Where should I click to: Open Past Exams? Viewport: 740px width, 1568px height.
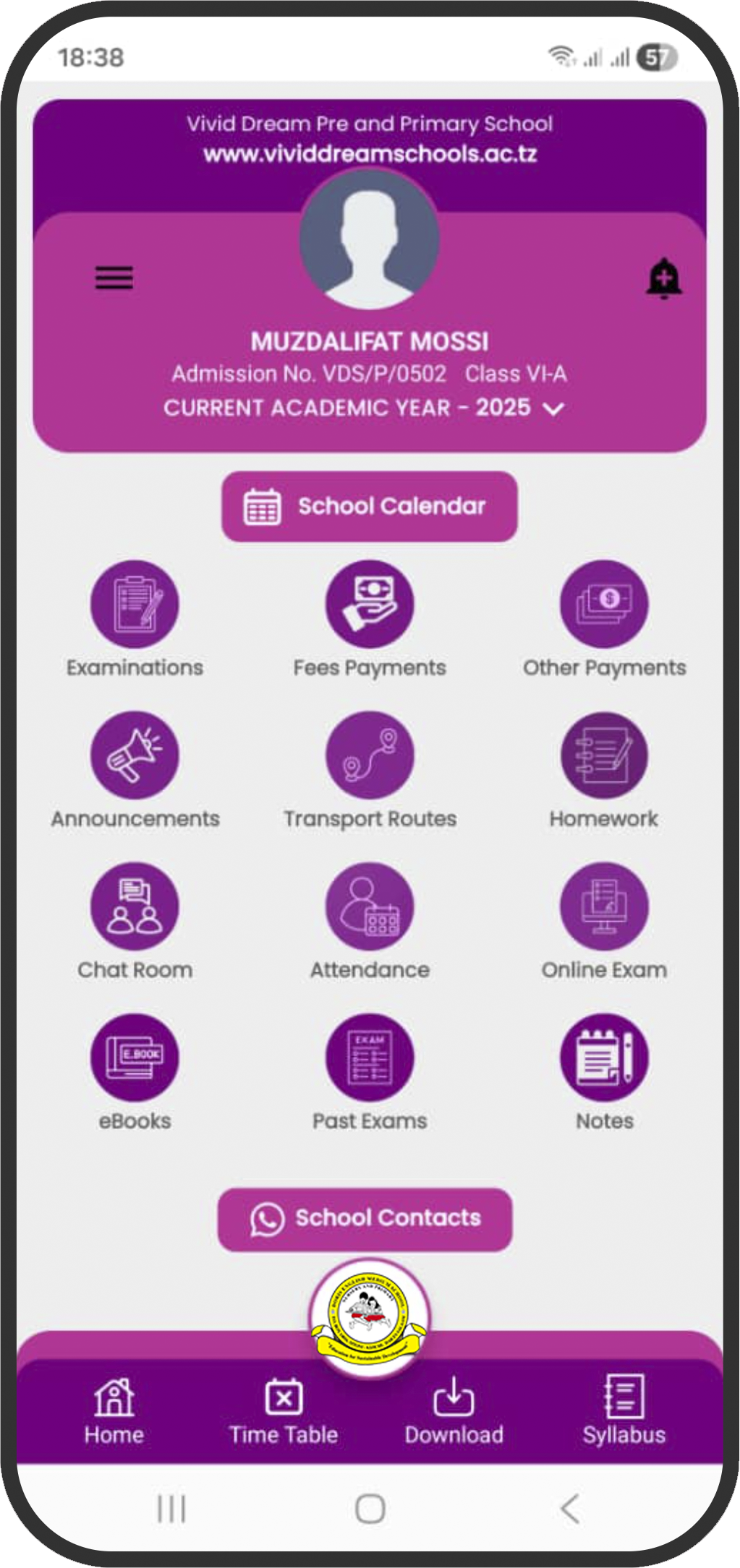click(370, 1058)
